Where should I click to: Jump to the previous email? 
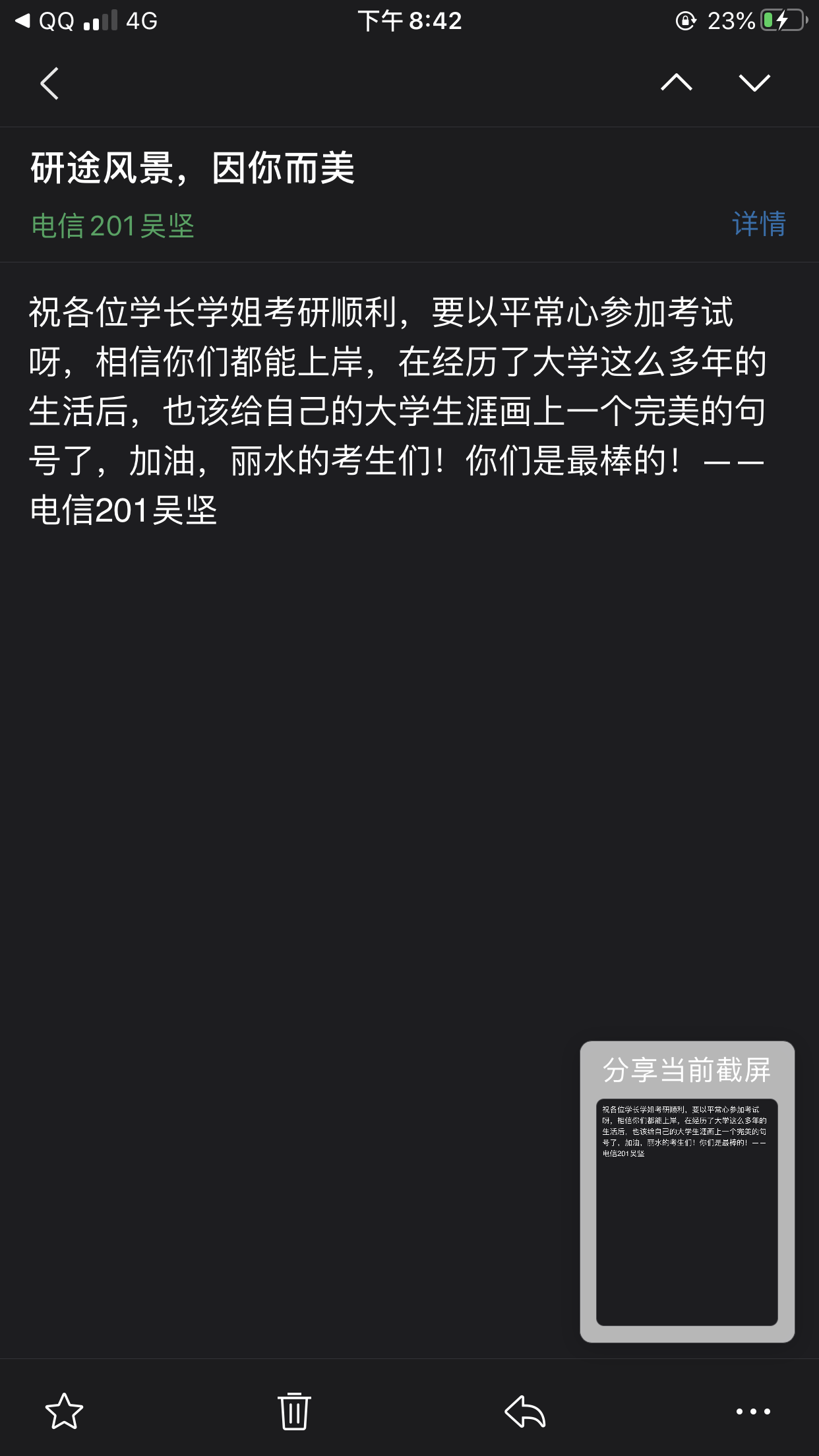tap(676, 83)
